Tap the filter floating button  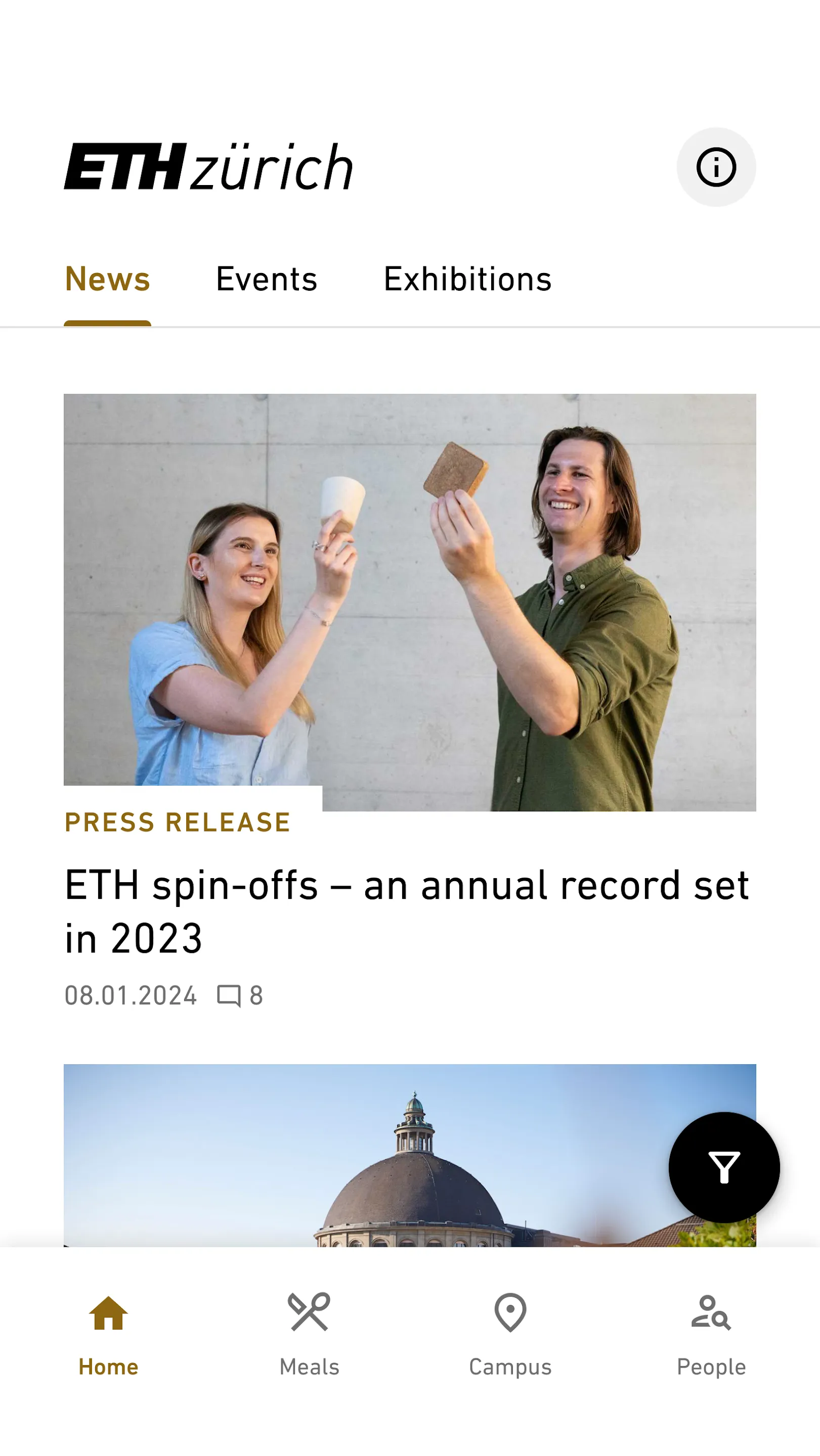pos(723,1168)
